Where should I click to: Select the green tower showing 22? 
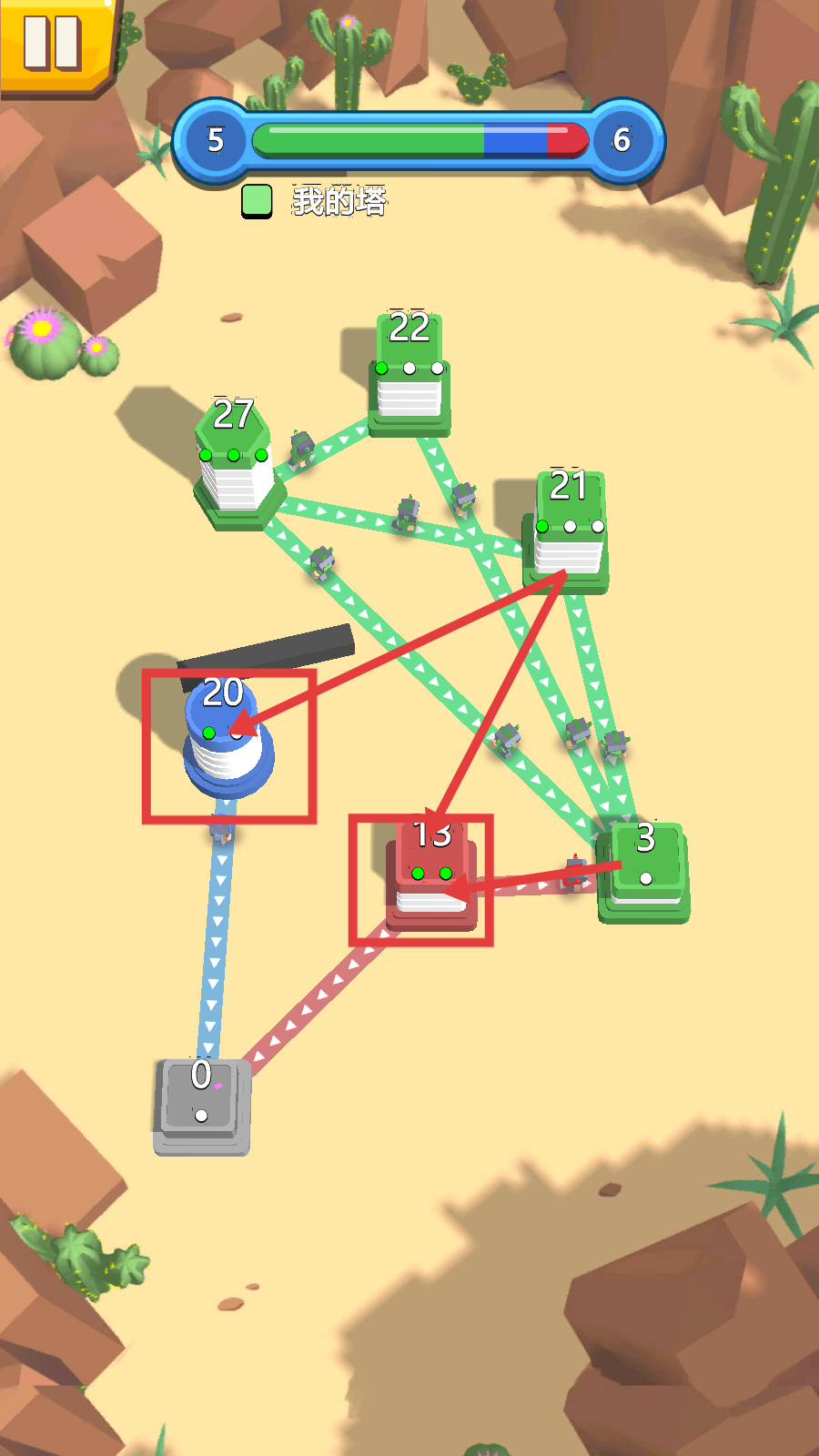[409, 373]
